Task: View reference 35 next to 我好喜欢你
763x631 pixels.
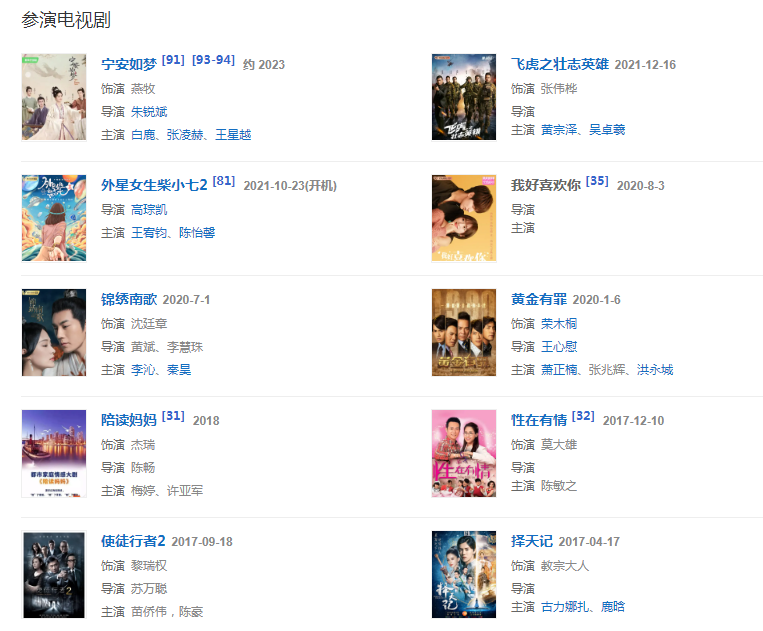Action: pyautogui.click(x=597, y=181)
